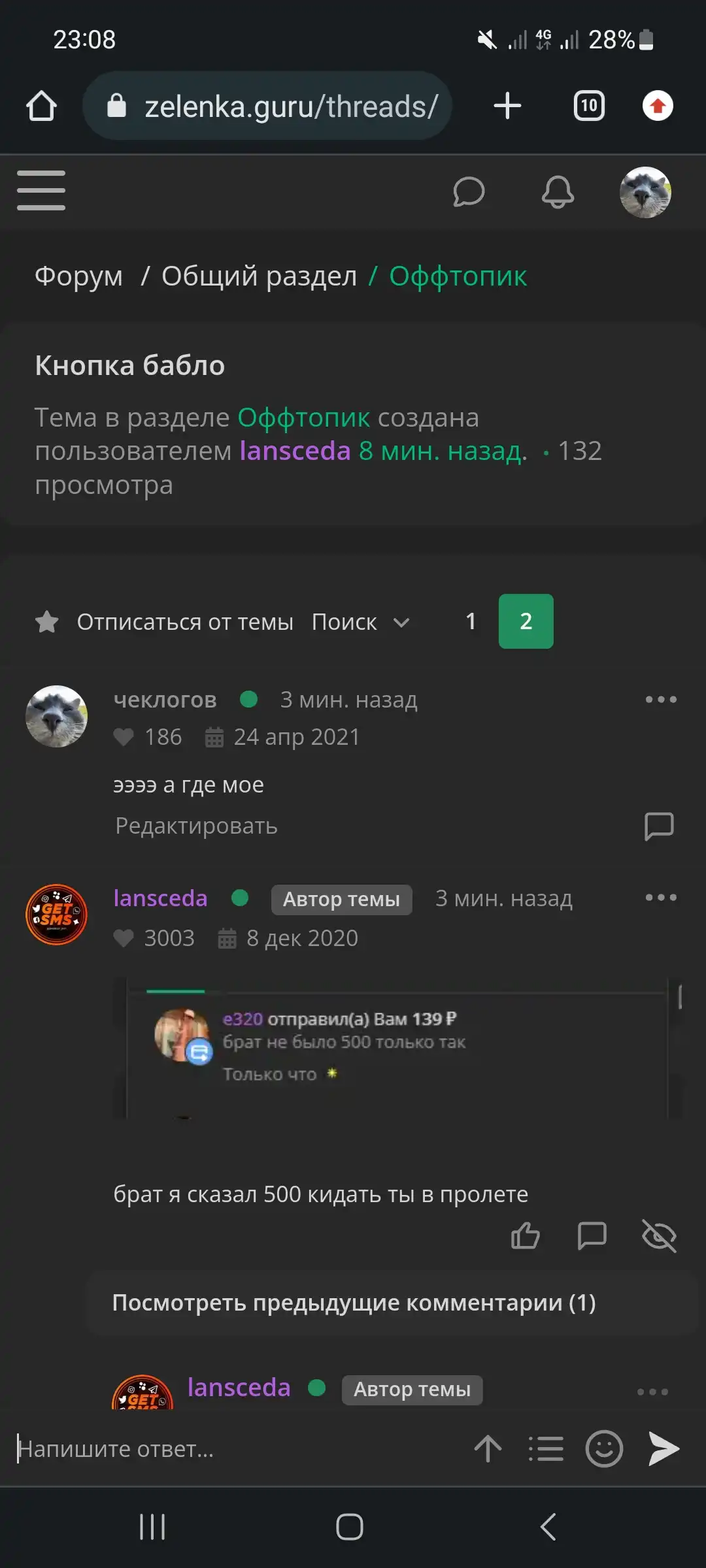This screenshot has height=1568, width=706.
Task: Open the browser tabs counter
Action: (x=589, y=106)
